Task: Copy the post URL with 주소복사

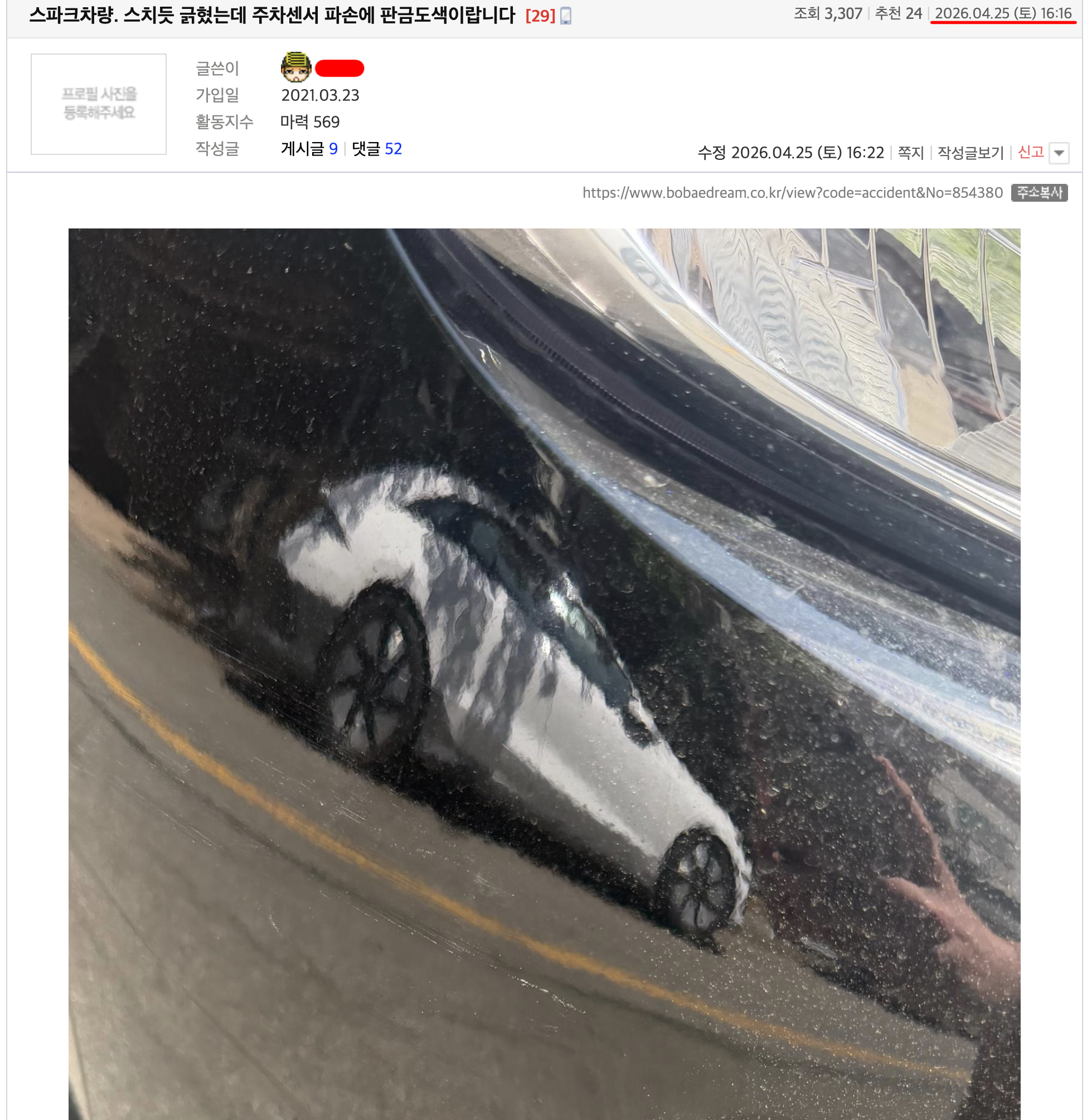Action: click(1039, 193)
